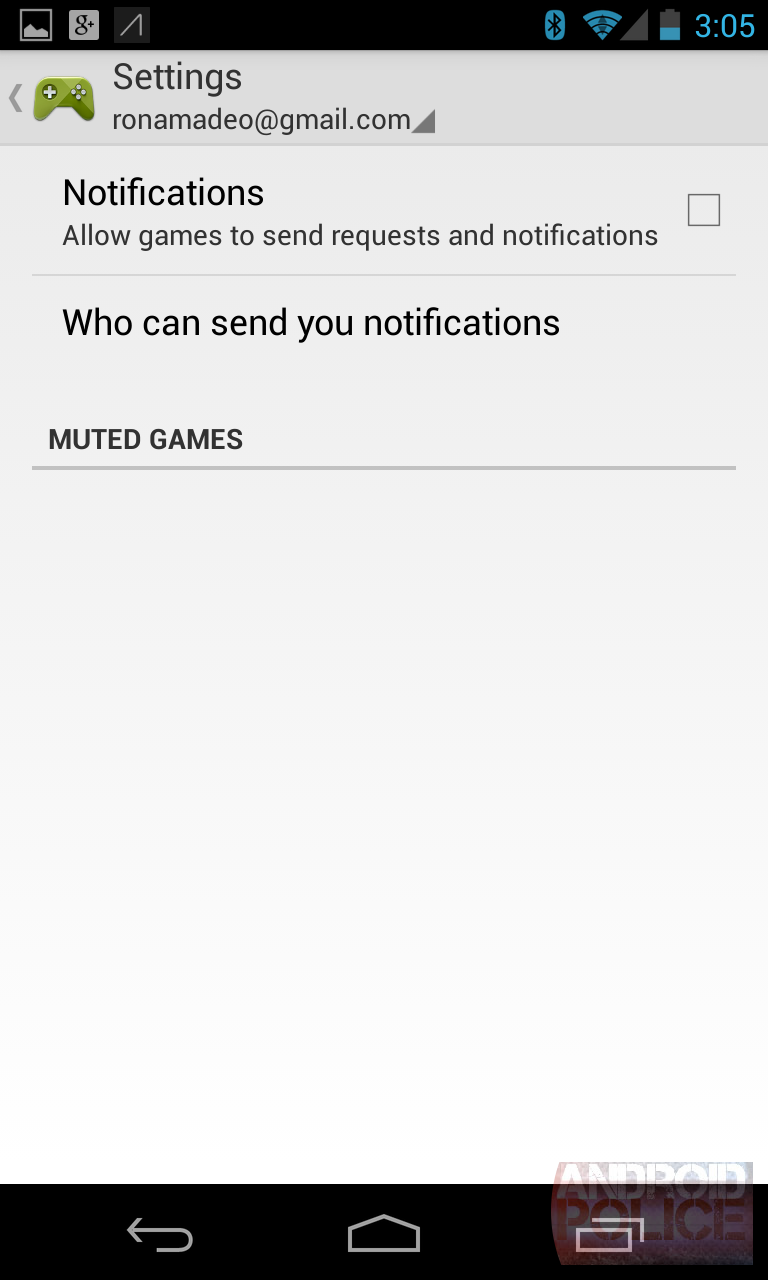Open Who can send you notifications

tap(311, 323)
